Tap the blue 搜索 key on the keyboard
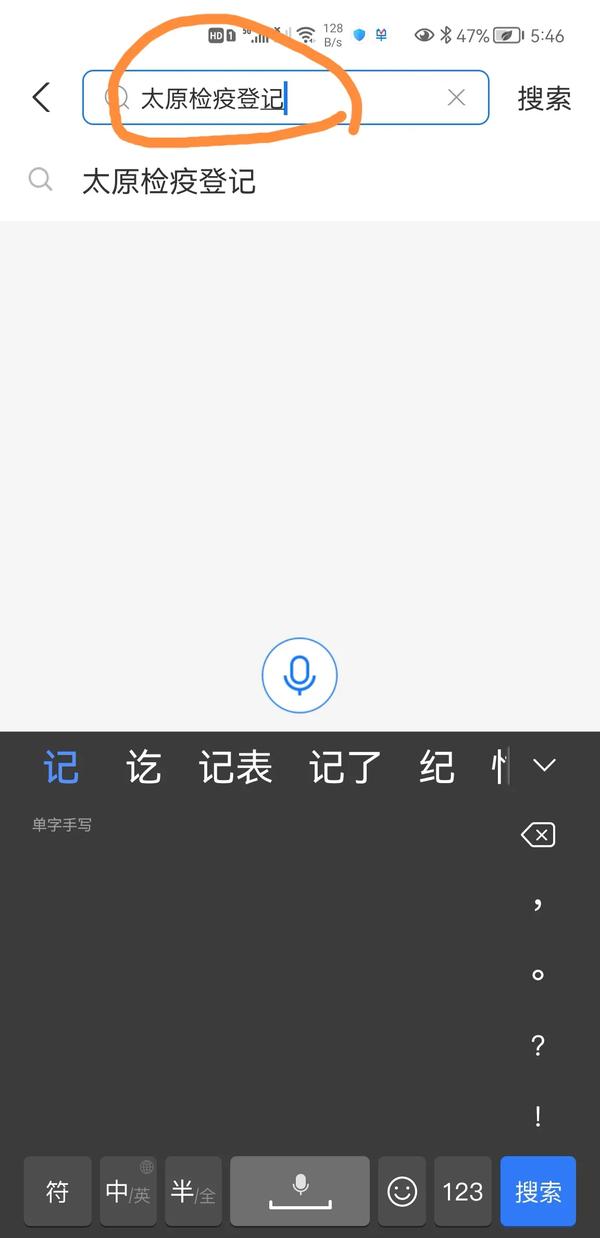The width and height of the screenshot is (600, 1238). (x=538, y=1191)
